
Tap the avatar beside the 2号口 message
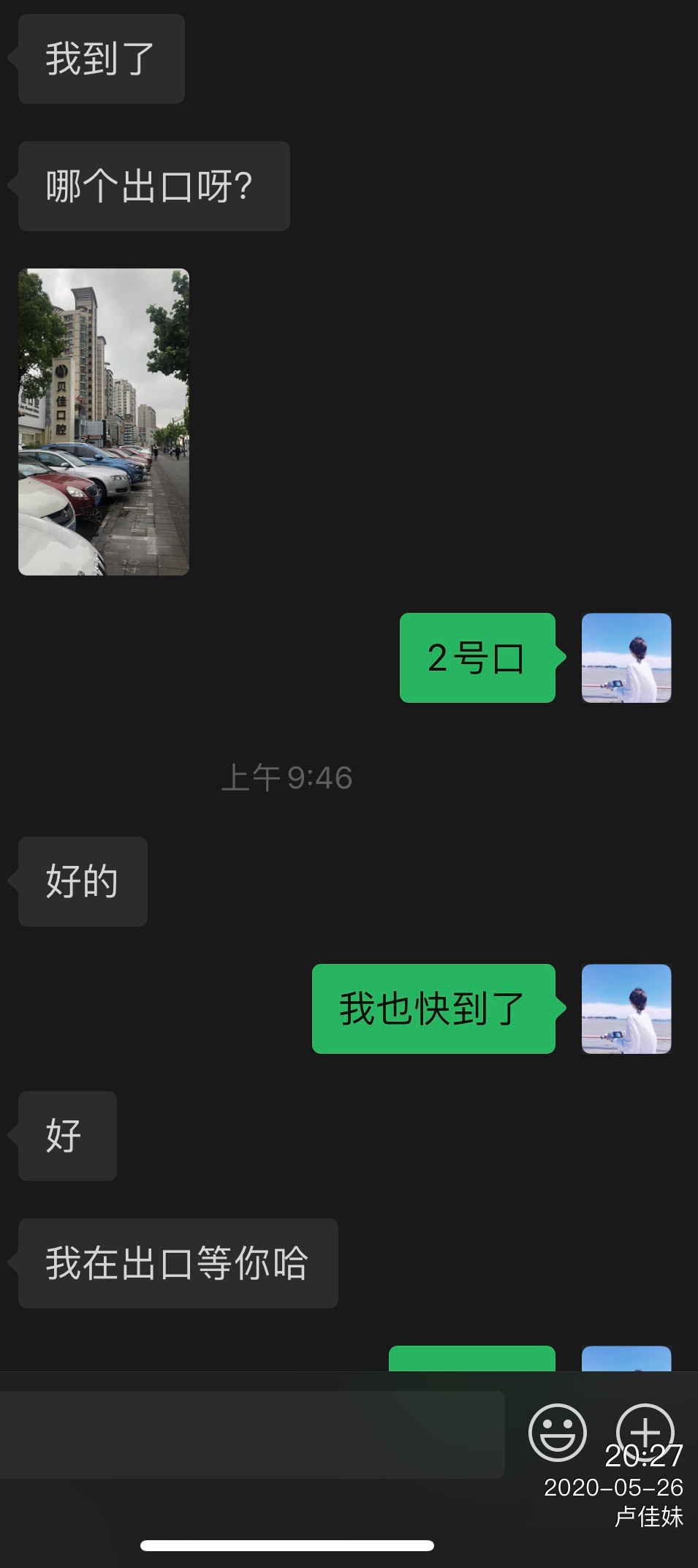tap(626, 657)
